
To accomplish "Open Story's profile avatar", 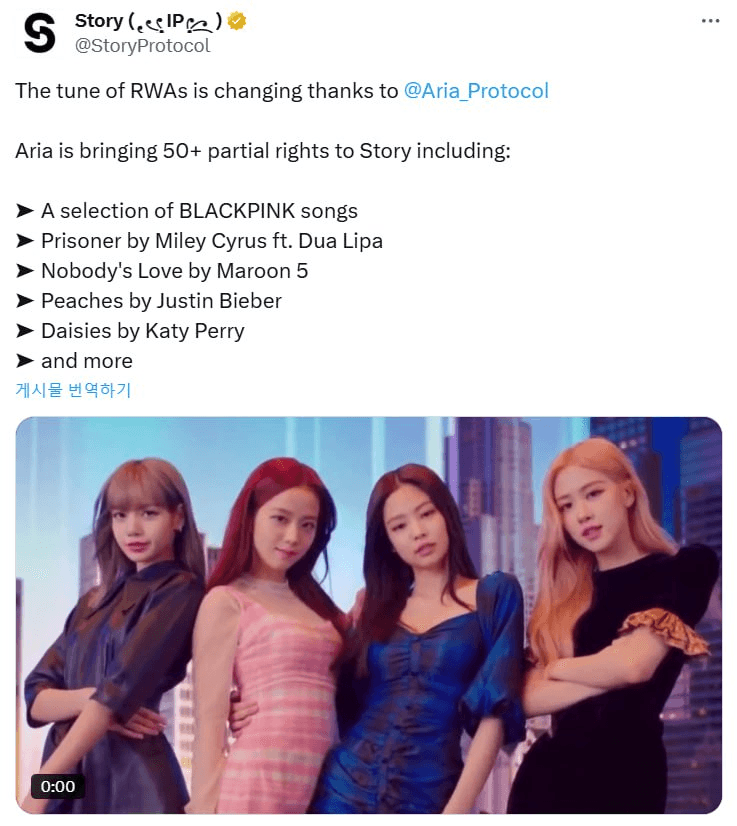I will tap(39, 34).
